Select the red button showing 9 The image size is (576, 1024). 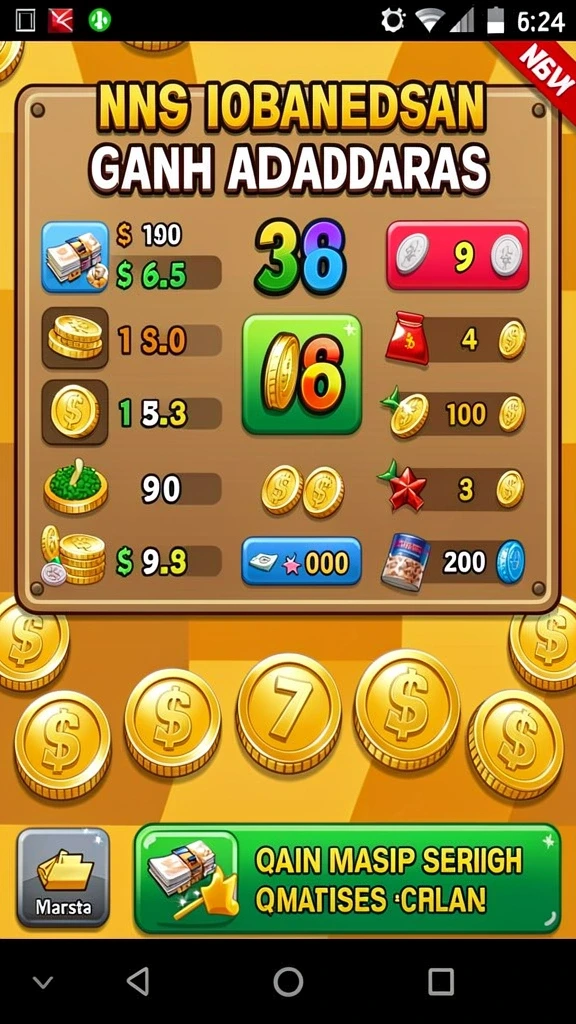pyautogui.click(x=458, y=255)
